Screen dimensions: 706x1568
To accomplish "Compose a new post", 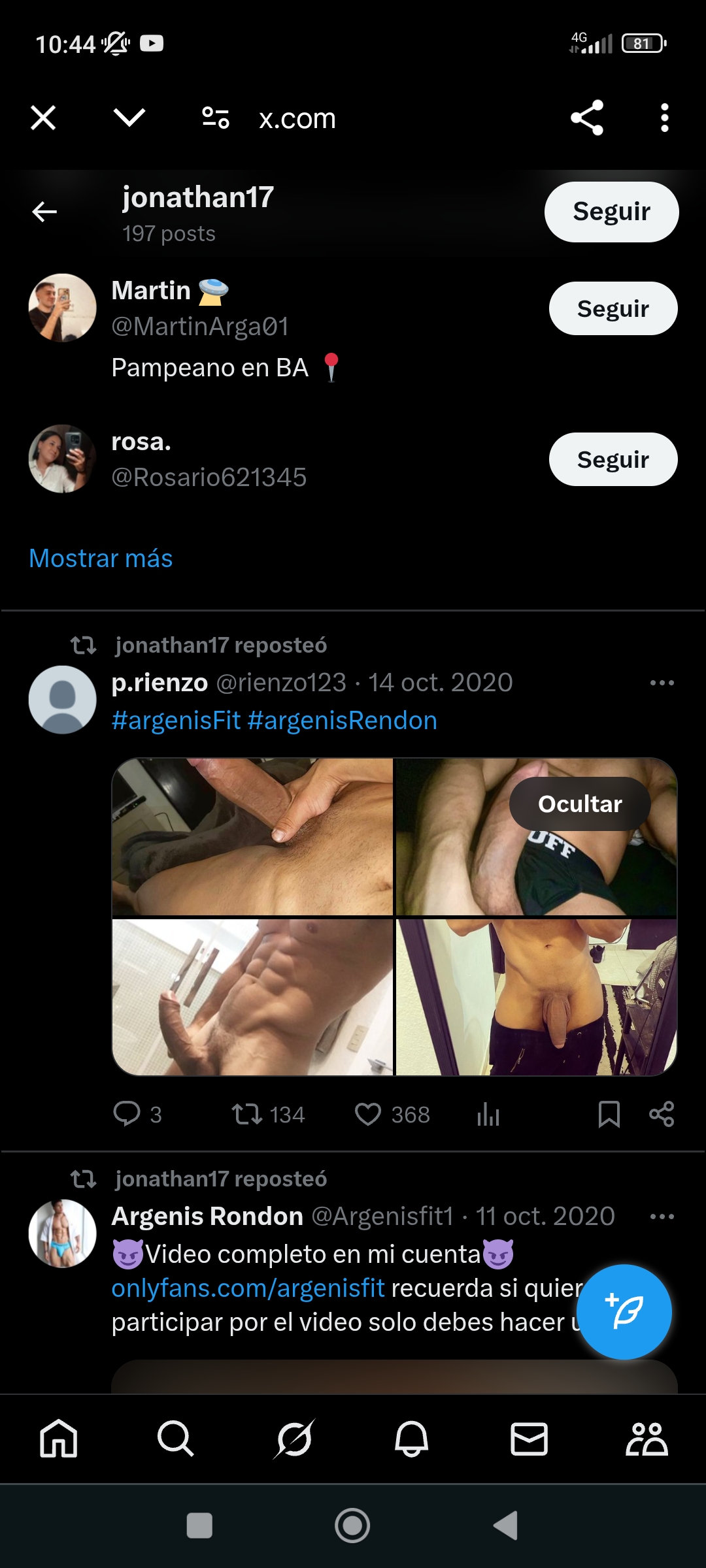I will click(x=624, y=1312).
